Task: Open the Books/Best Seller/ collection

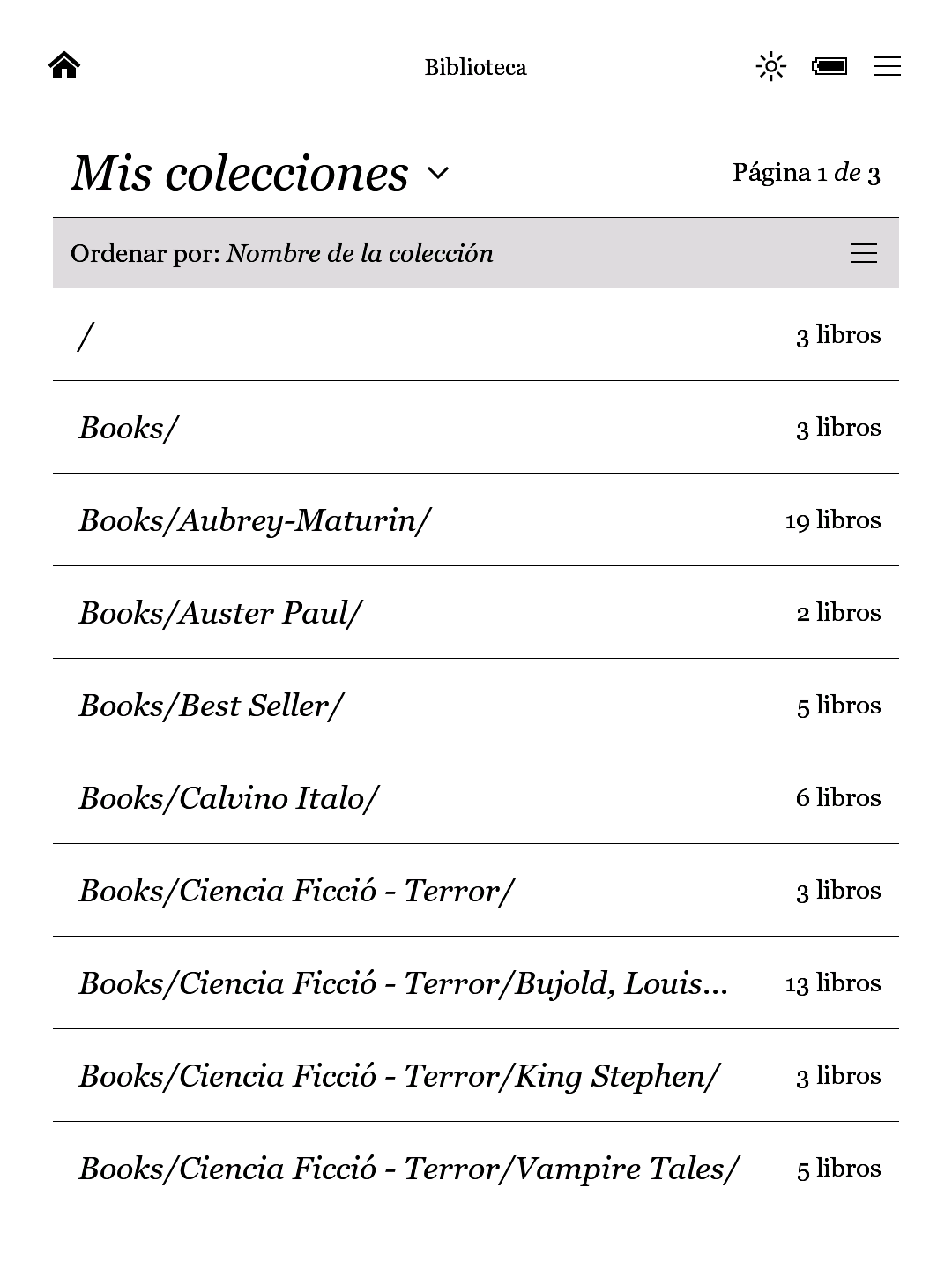Action: (x=476, y=706)
